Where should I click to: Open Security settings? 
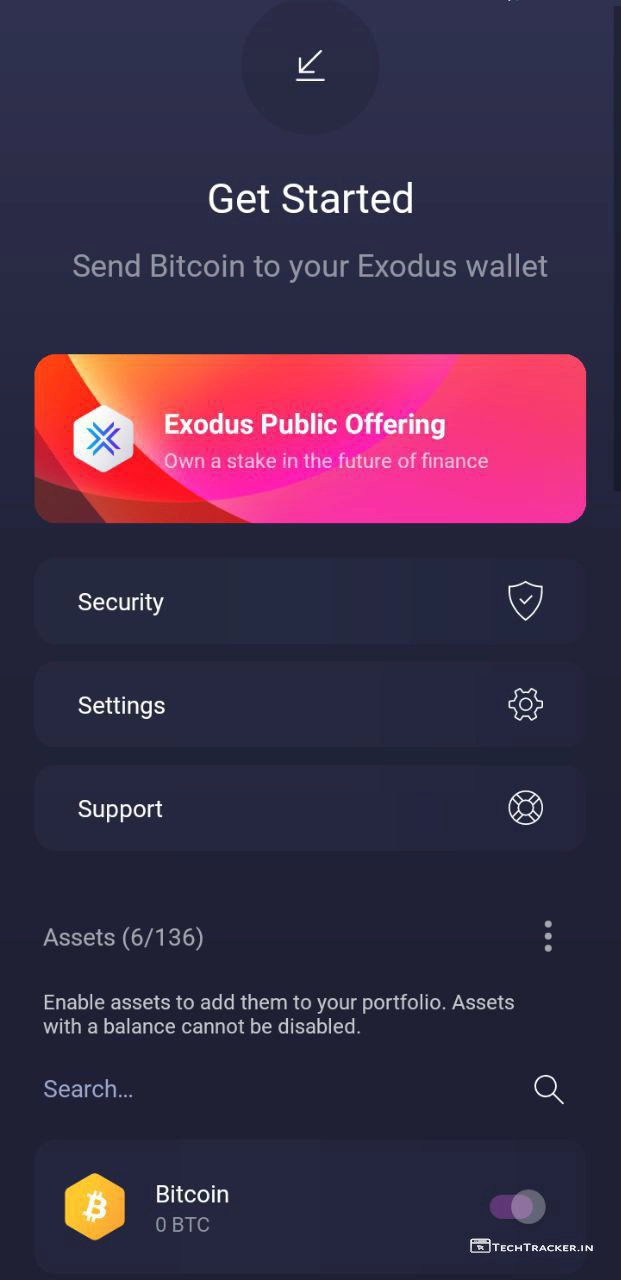coord(310,601)
